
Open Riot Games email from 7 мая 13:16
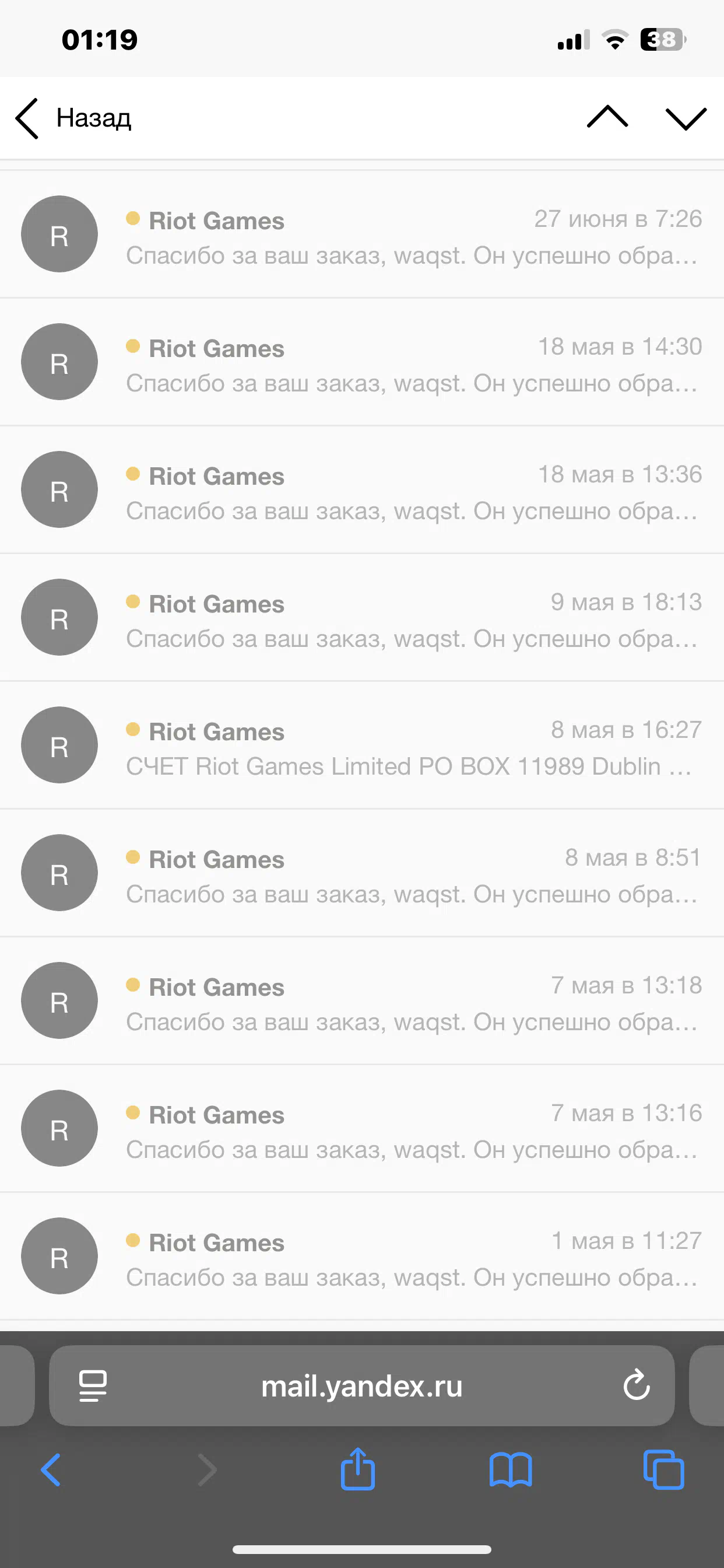[362, 1129]
